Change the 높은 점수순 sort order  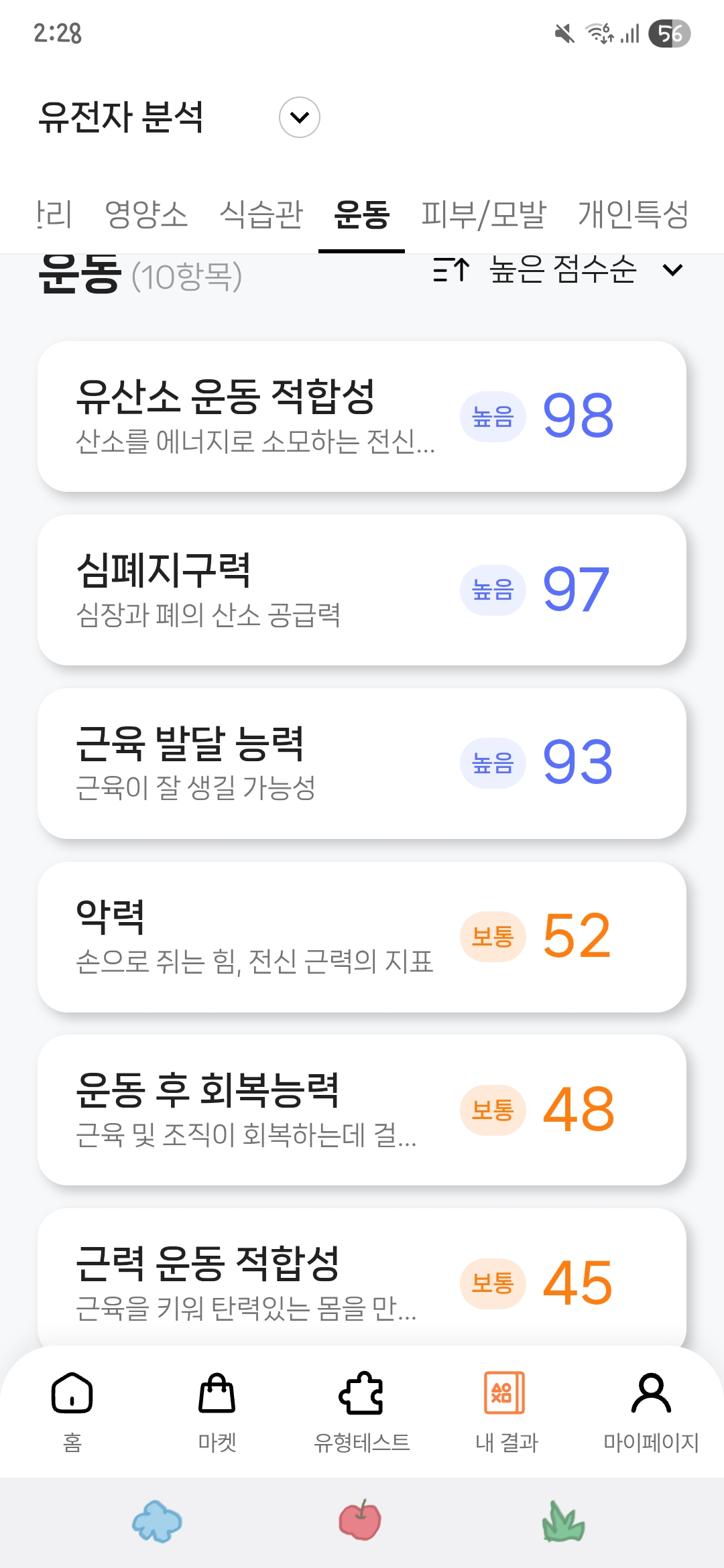(558, 270)
